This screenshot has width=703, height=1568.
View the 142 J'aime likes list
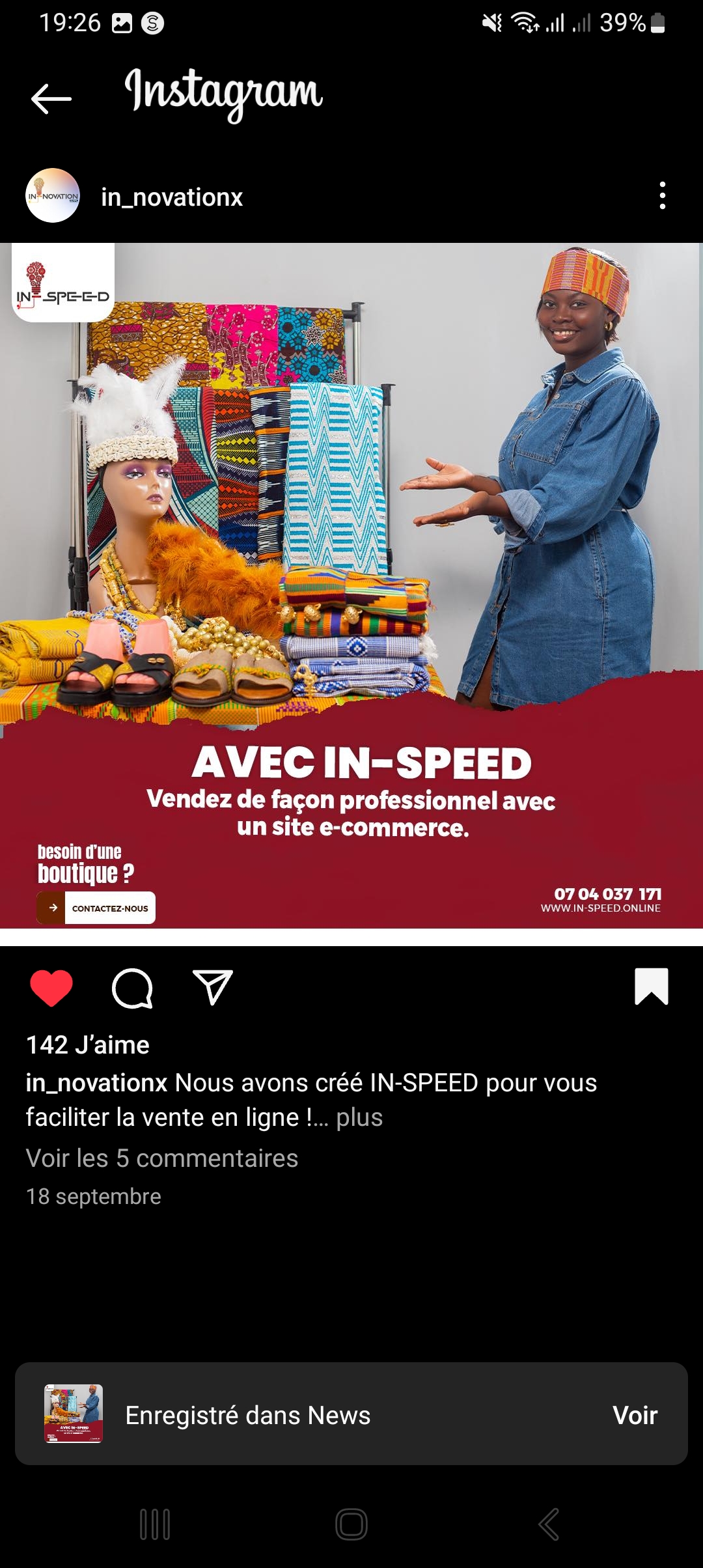pyautogui.click(x=88, y=1045)
